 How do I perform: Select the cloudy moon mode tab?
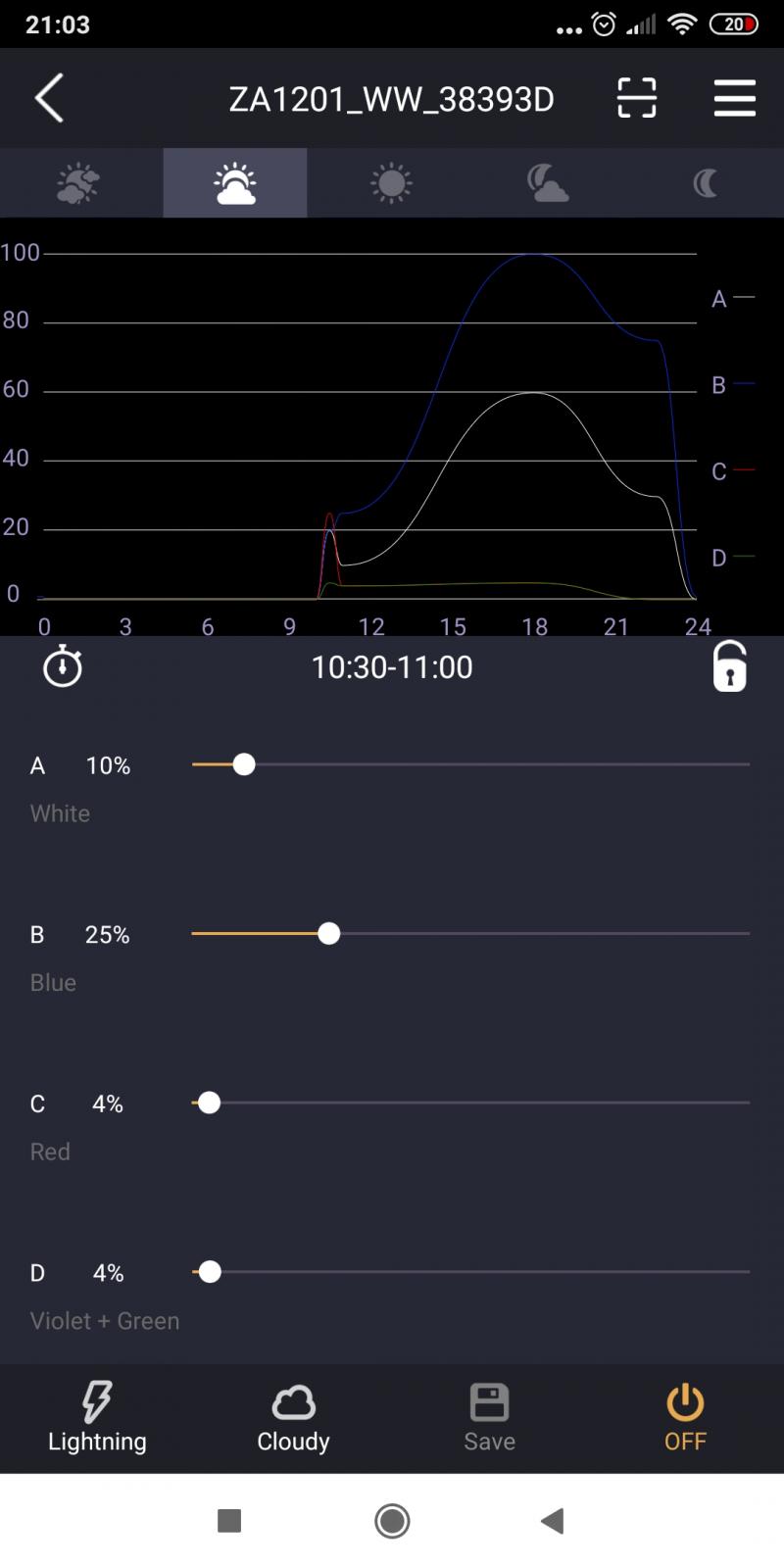547,183
